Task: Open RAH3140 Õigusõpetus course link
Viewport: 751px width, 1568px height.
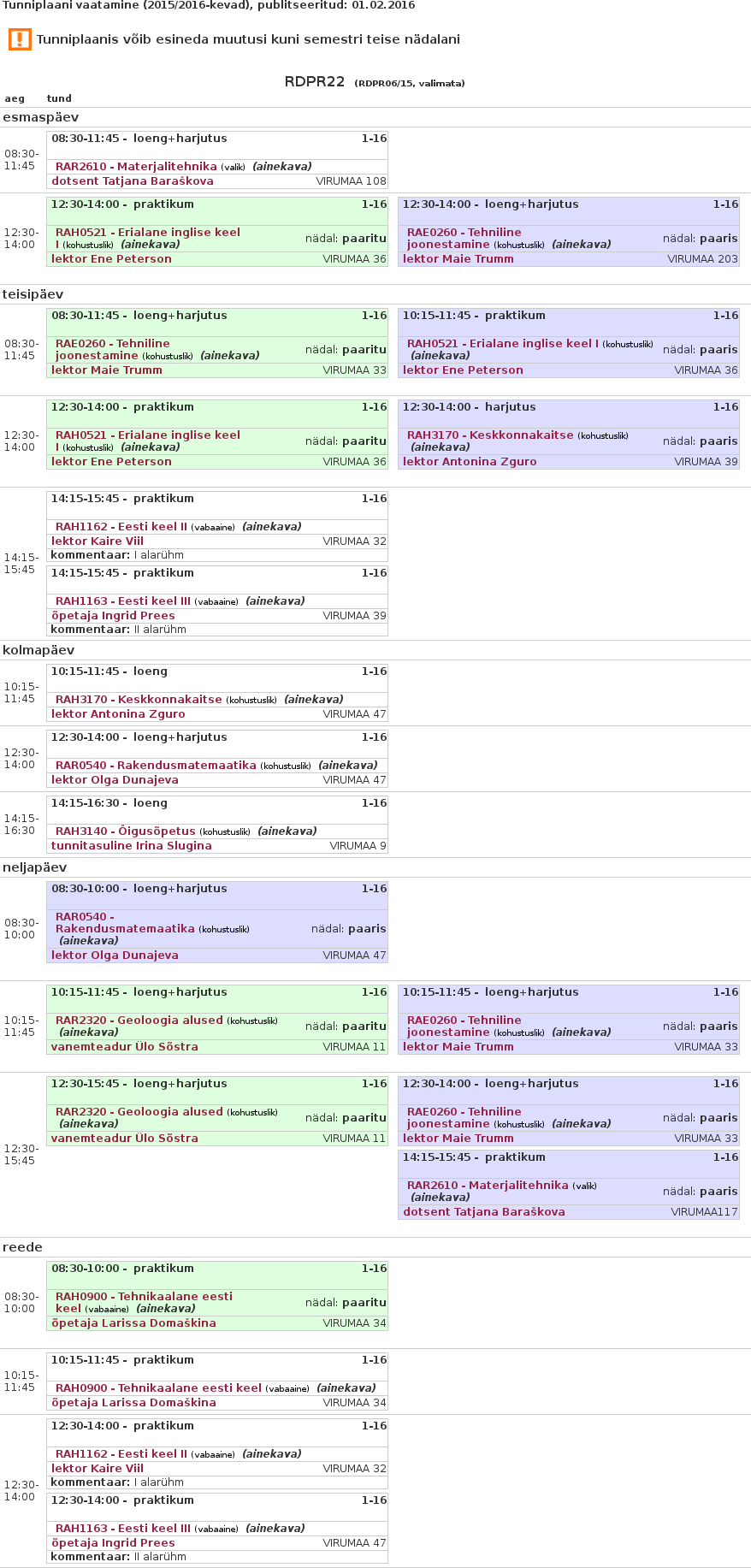Action: (126, 831)
